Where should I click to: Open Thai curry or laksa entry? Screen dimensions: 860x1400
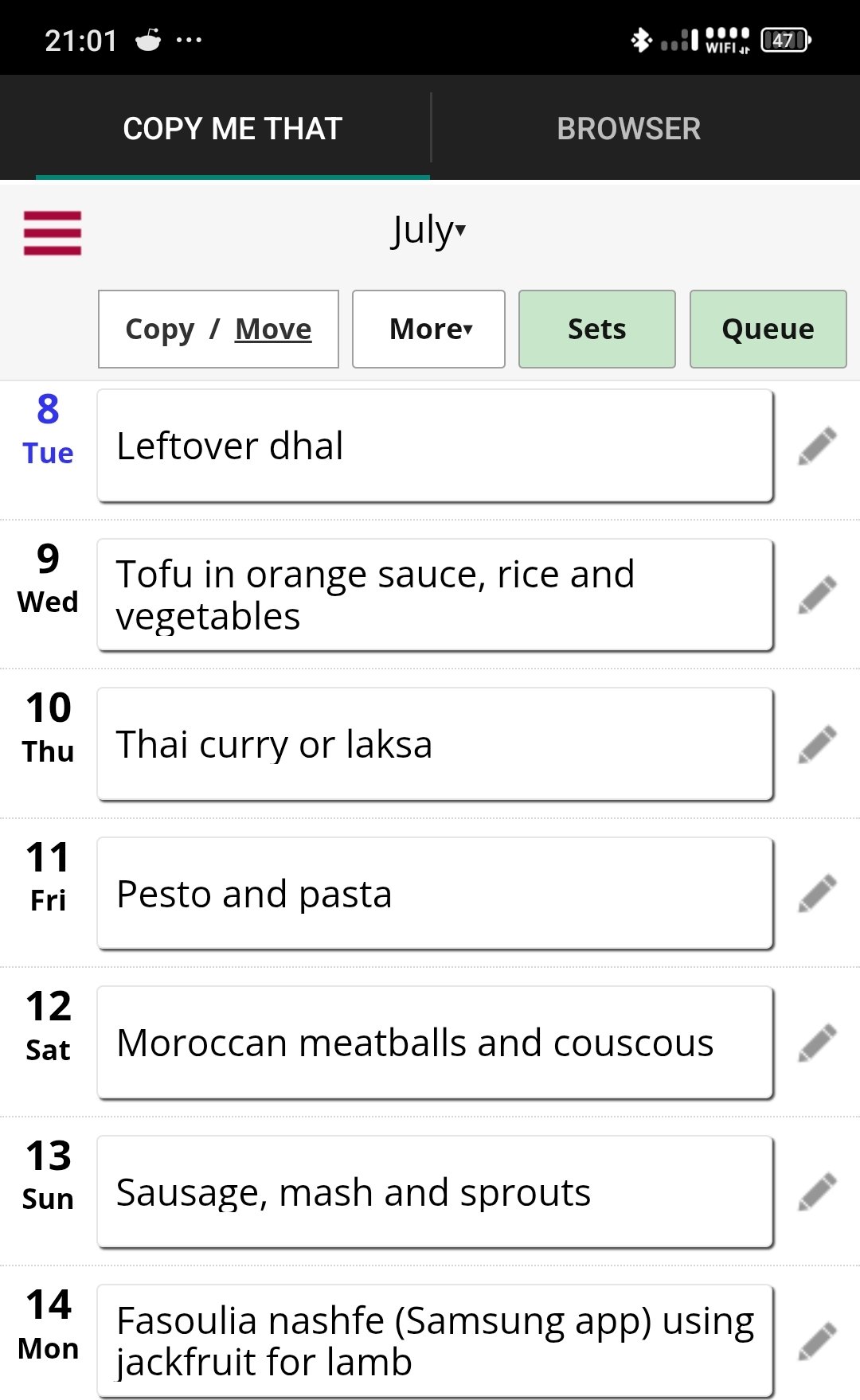tap(435, 744)
